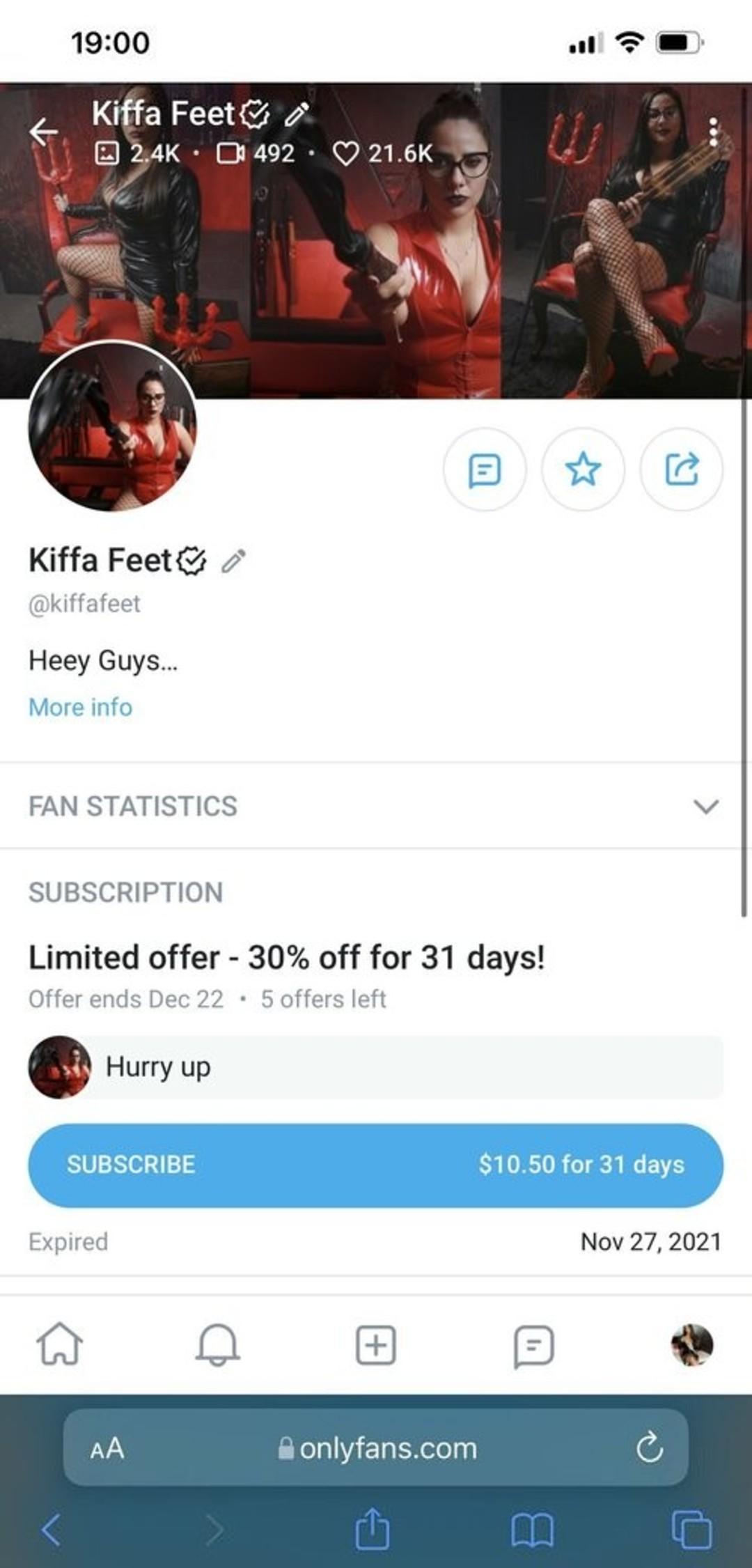Subscribe for $10.50 for 31 days

[375, 1165]
